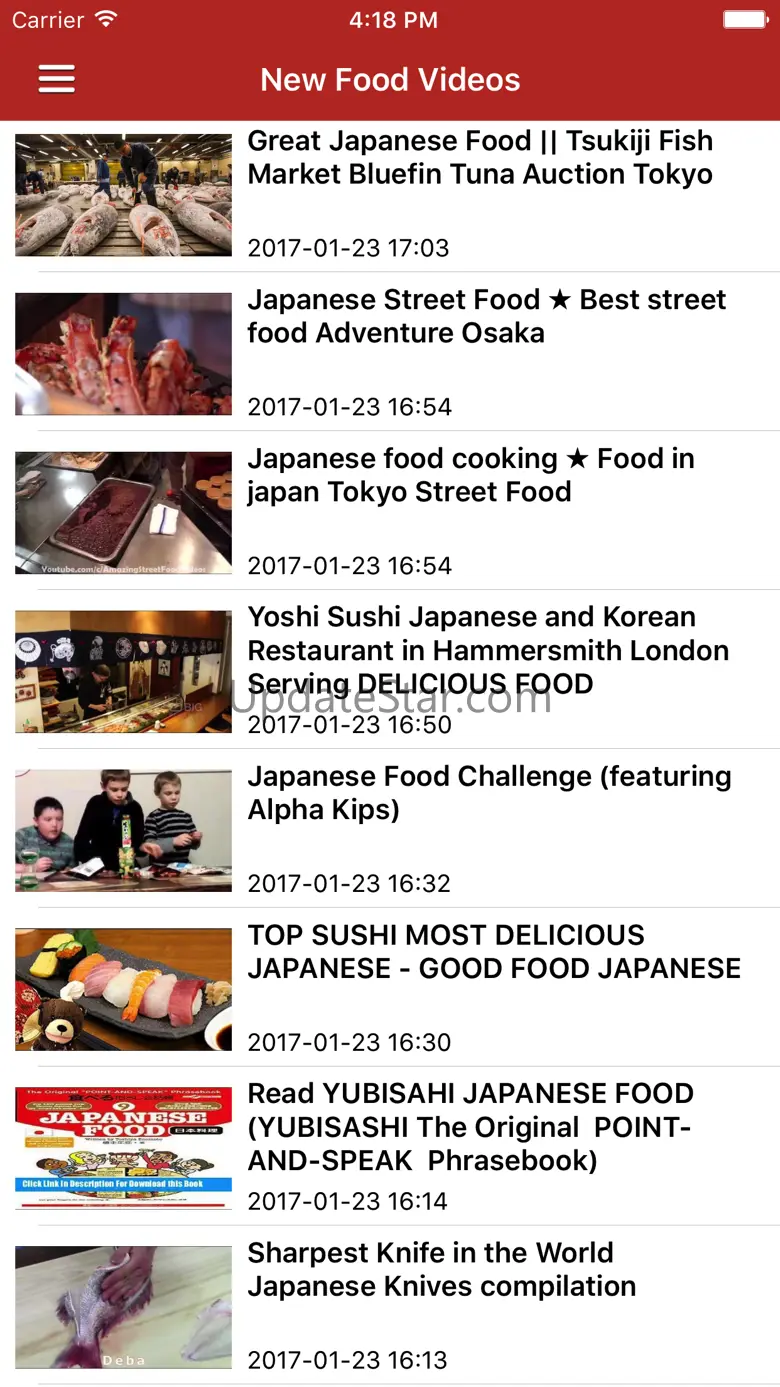Play Sharpest Knife in the World compilation
Viewport: 780px width, 1387px height.
coord(441,1270)
